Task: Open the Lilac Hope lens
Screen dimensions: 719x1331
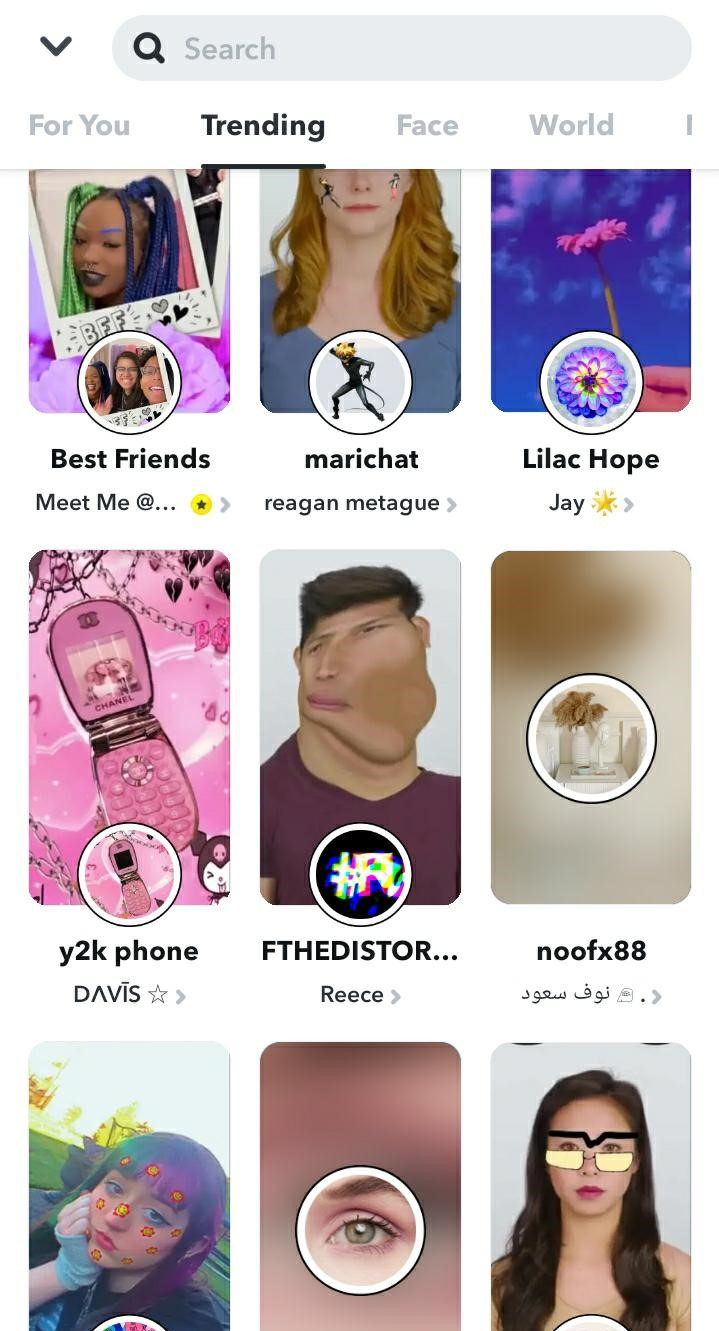Action: pyautogui.click(x=591, y=291)
